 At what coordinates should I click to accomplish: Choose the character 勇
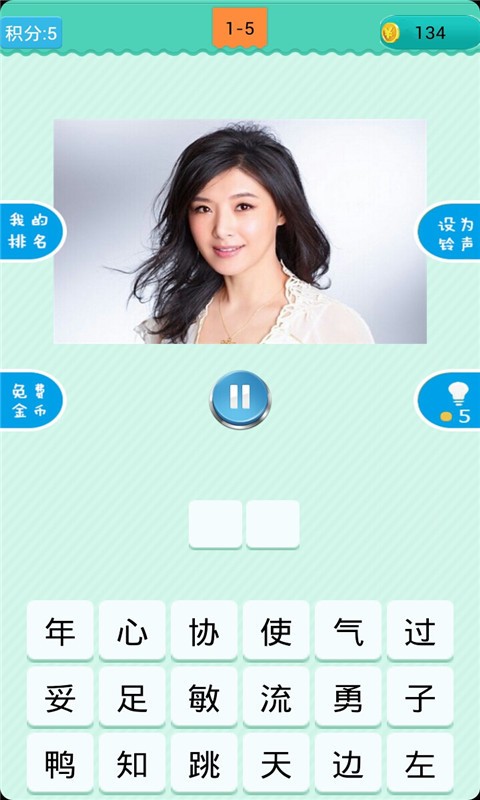pos(348,697)
